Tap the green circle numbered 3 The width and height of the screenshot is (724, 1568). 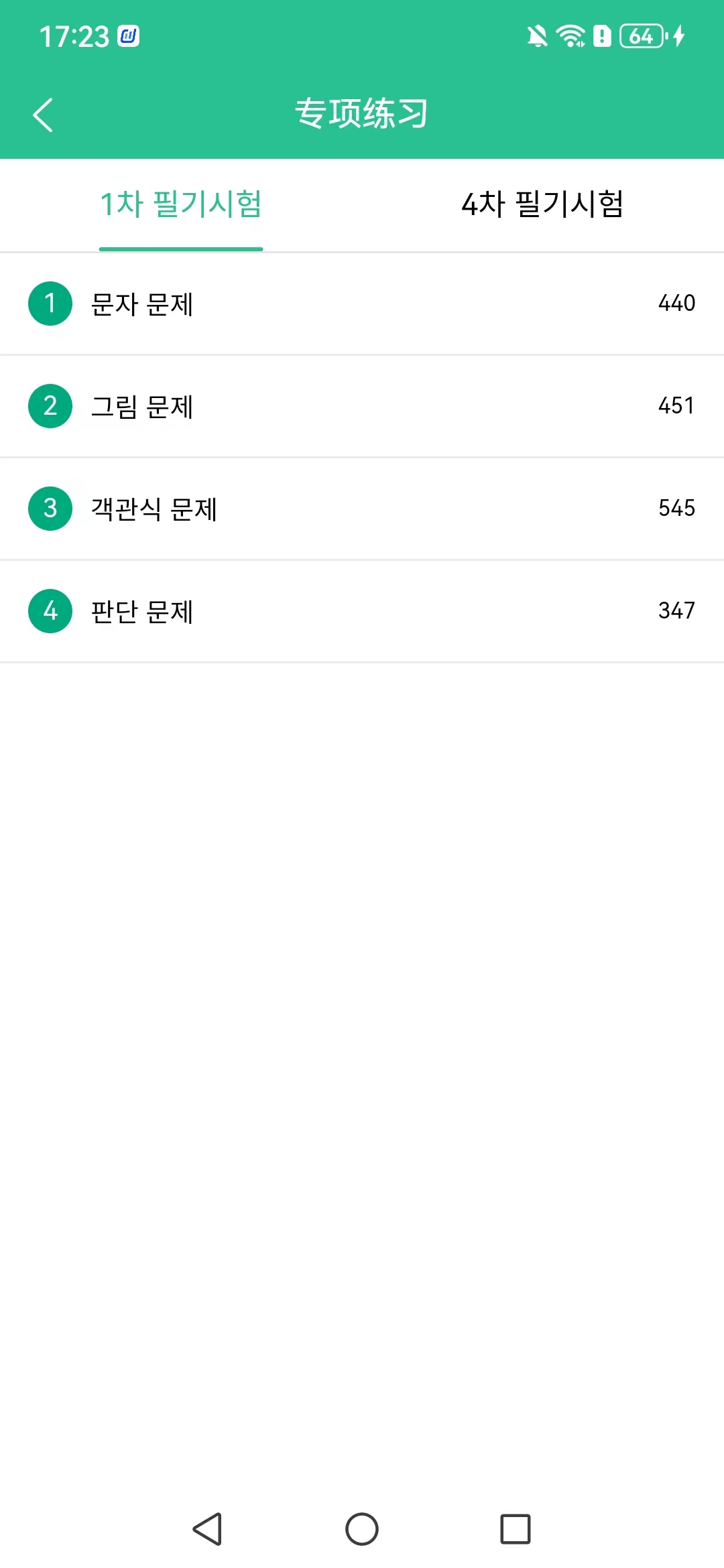click(50, 509)
